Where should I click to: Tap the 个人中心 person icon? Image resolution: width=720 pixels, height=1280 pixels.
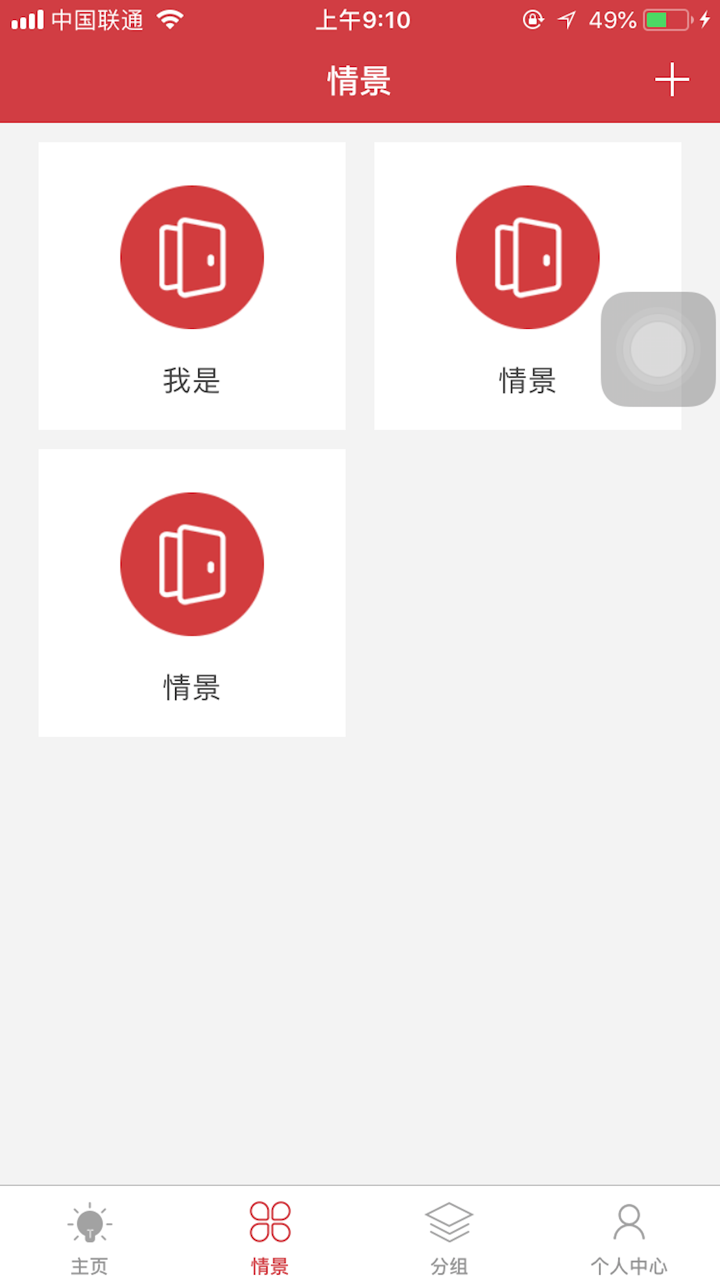(628, 1220)
